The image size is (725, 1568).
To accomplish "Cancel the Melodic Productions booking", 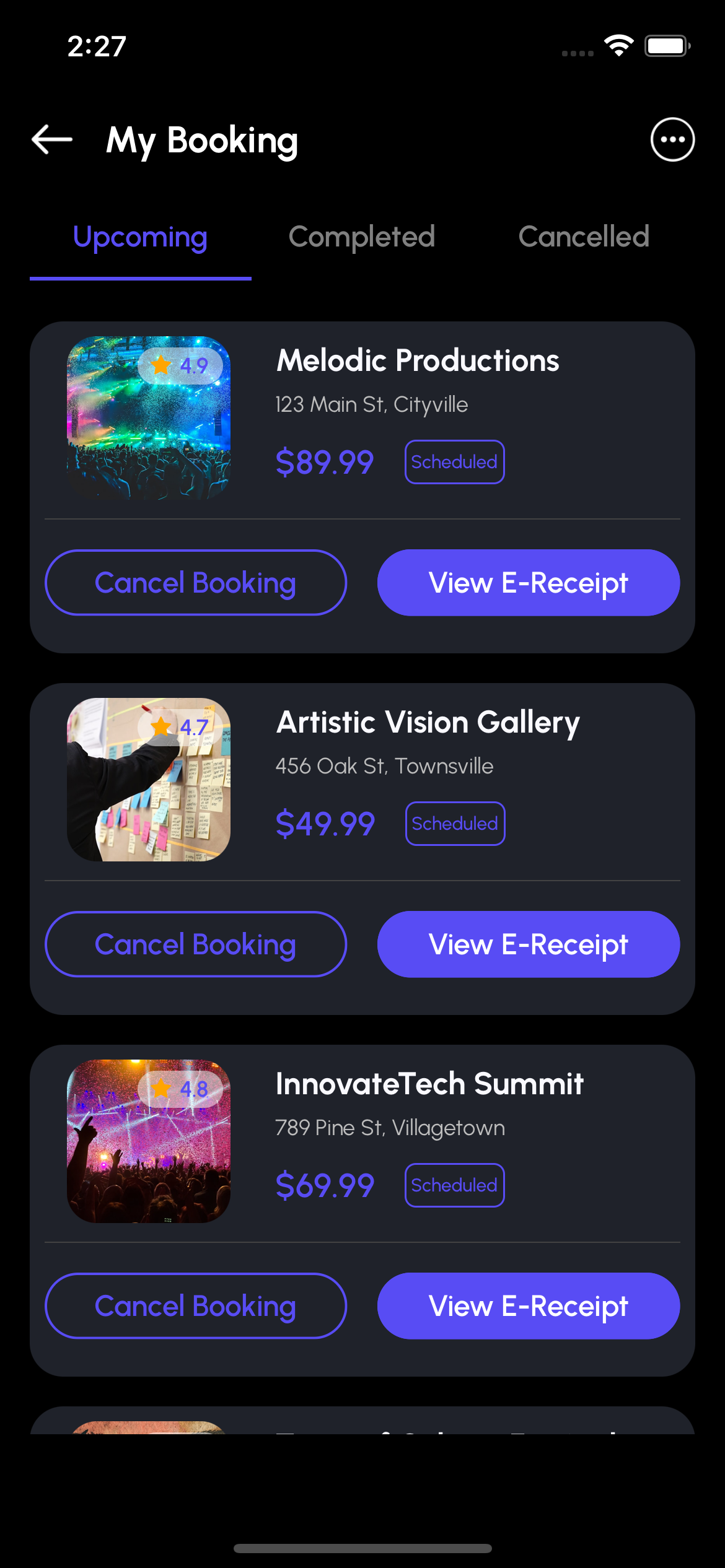I will [x=196, y=583].
